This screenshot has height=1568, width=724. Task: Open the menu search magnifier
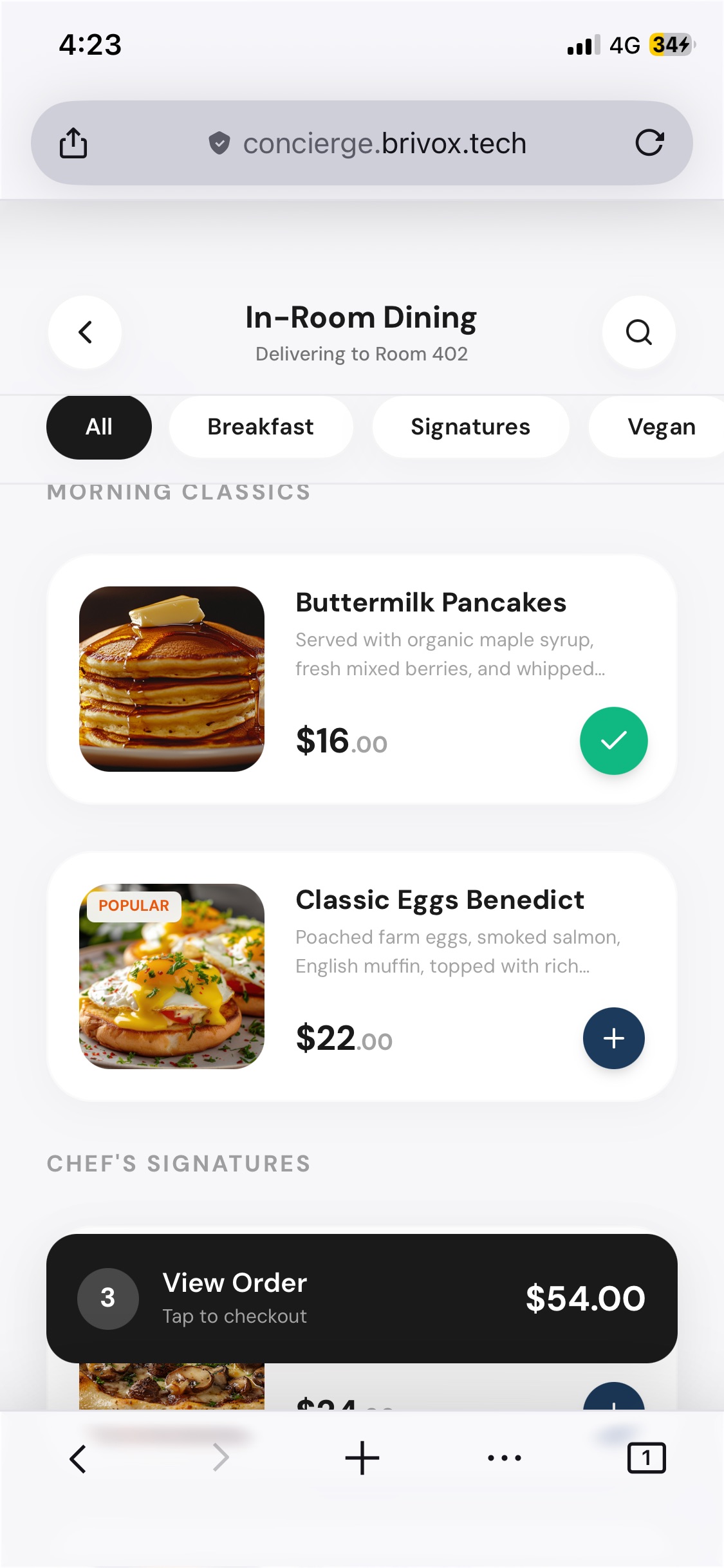(638, 332)
